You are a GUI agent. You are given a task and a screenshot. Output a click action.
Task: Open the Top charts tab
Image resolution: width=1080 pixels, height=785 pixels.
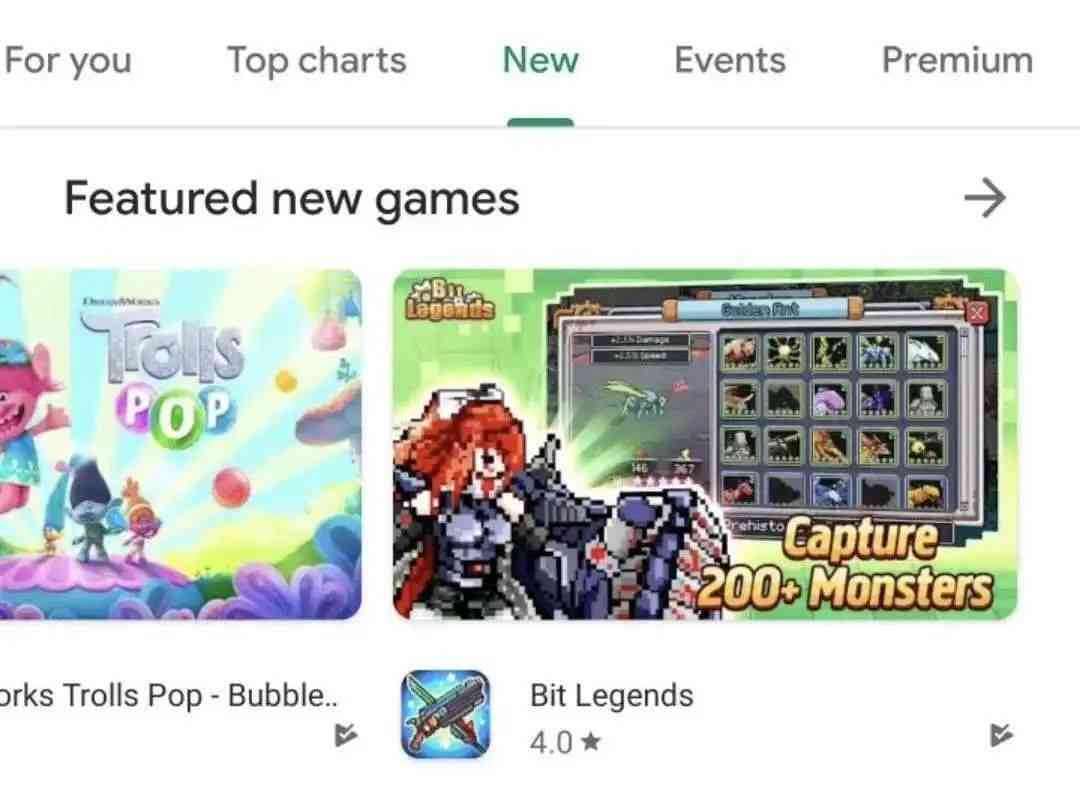(x=316, y=61)
